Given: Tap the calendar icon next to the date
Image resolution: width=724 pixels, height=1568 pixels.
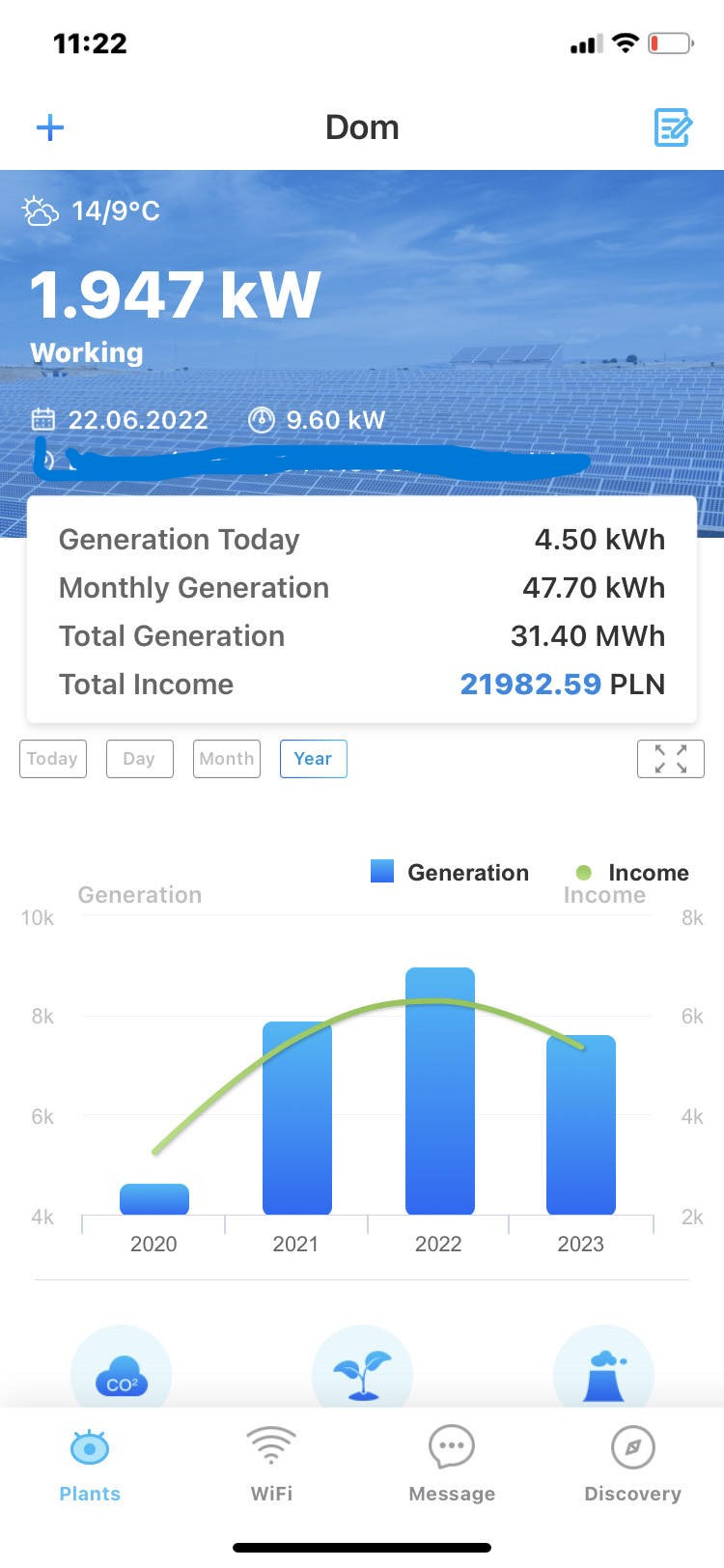Looking at the screenshot, I should tap(44, 419).
